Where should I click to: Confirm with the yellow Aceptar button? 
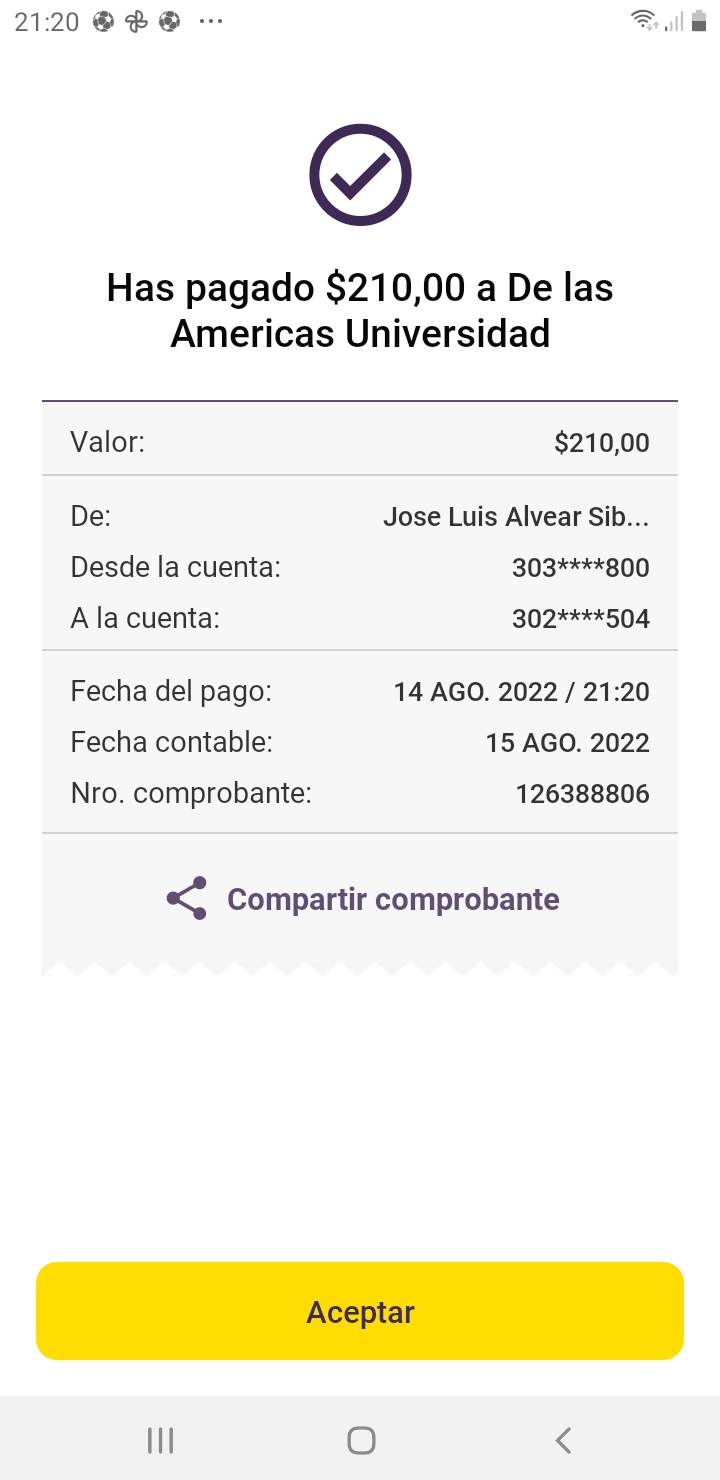point(360,1311)
